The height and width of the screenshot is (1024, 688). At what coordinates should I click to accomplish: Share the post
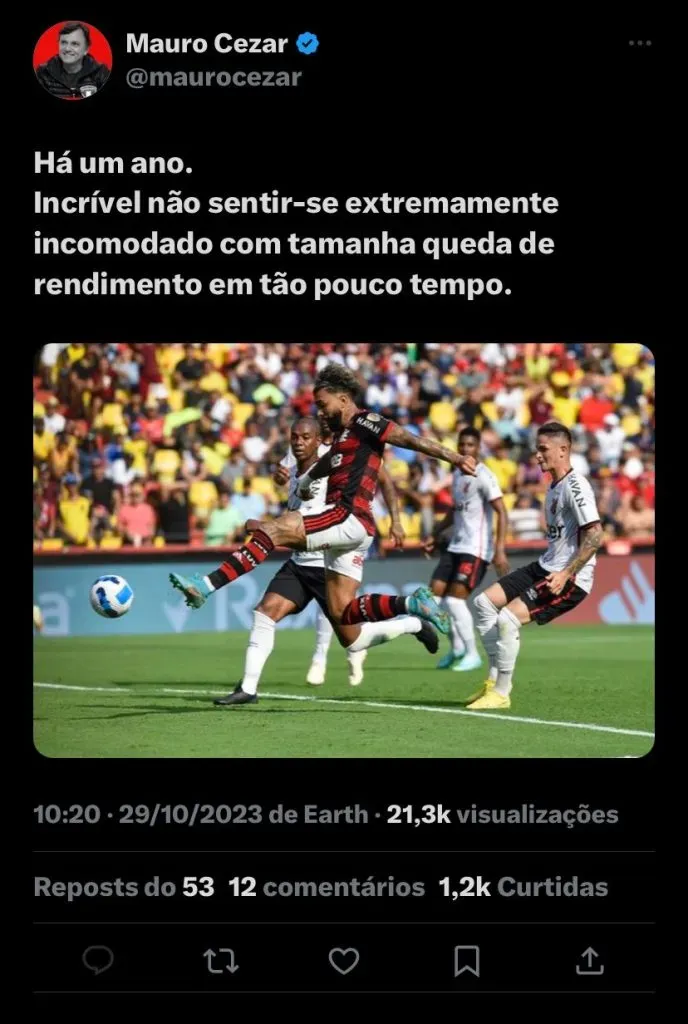click(x=590, y=961)
